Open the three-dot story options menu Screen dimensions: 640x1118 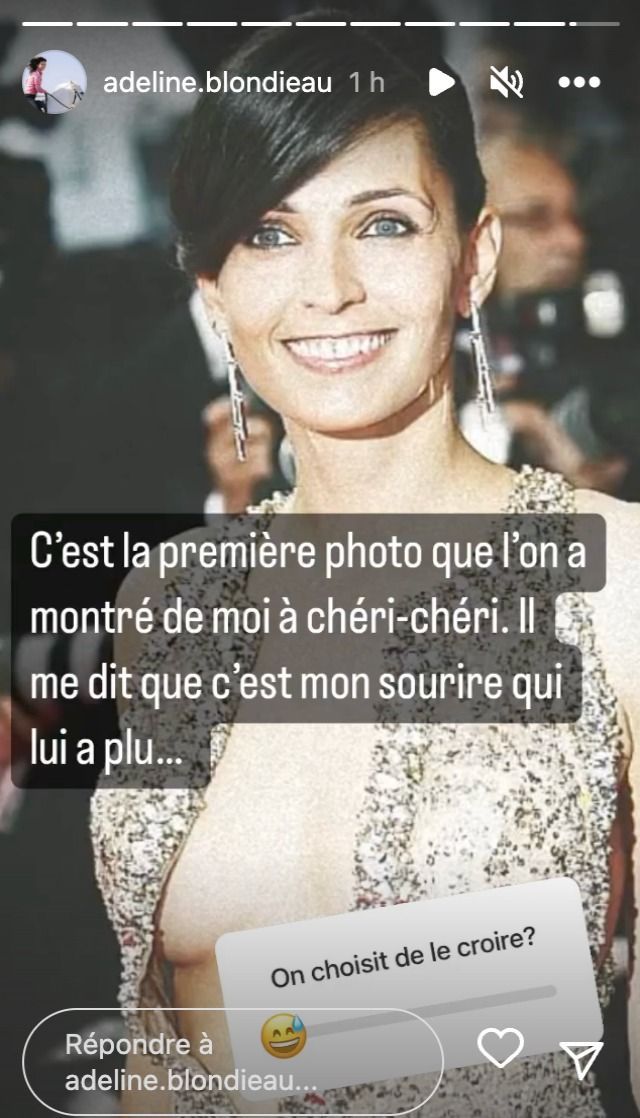(579, 83)
